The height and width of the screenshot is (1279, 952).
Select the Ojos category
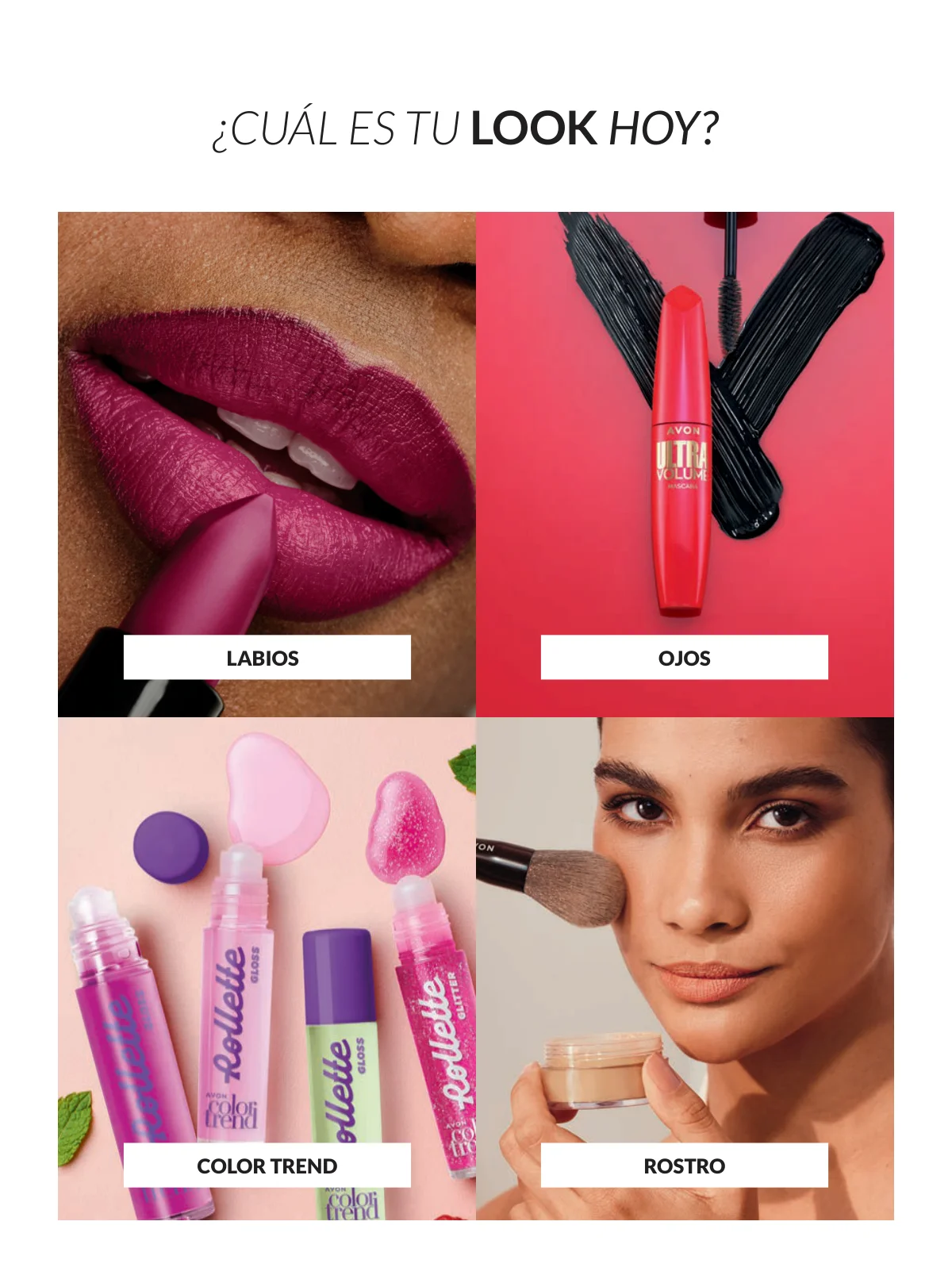pyautogui.click(x=684, y=657)
